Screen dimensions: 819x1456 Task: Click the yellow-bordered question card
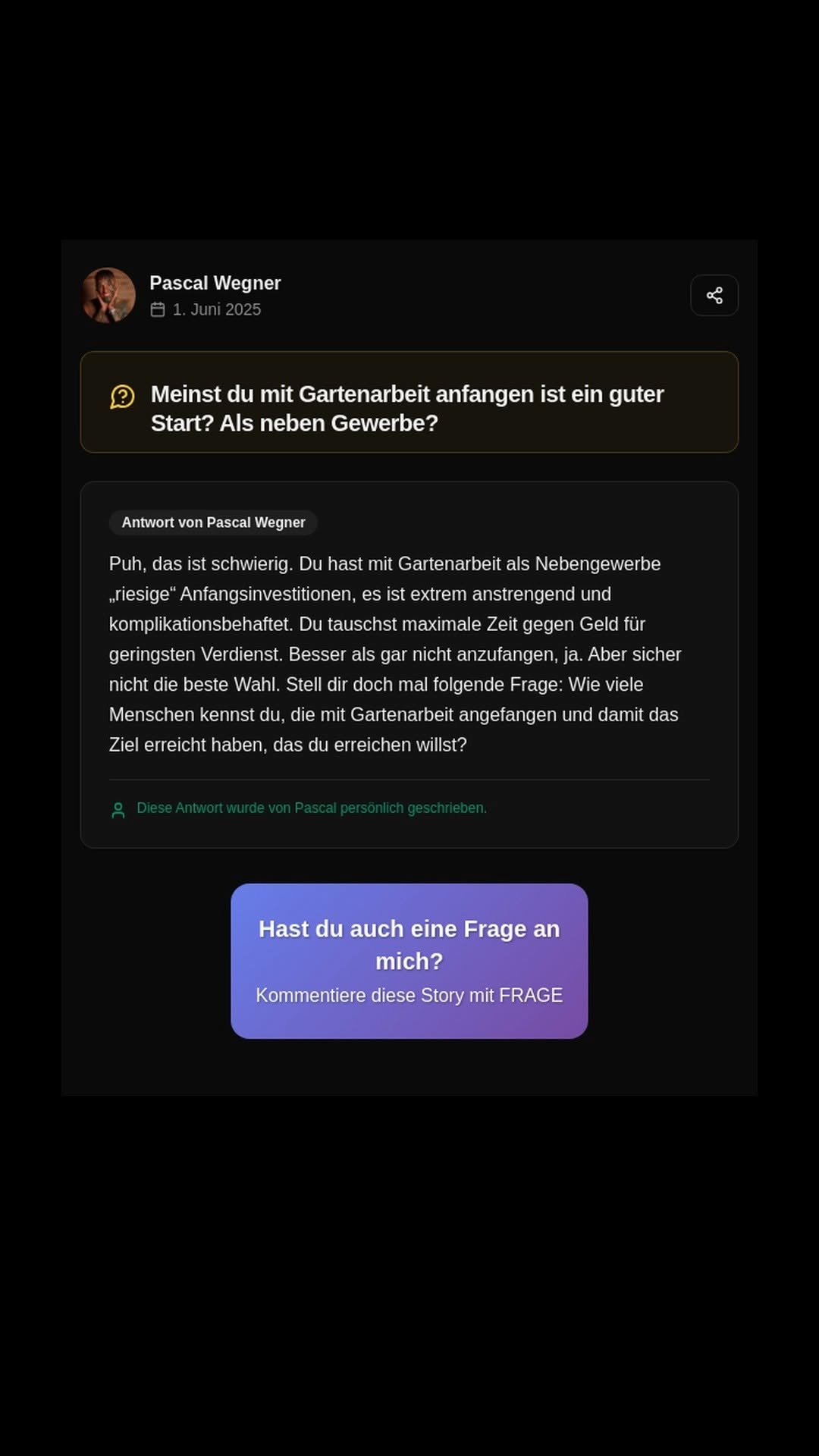point(409,402)
